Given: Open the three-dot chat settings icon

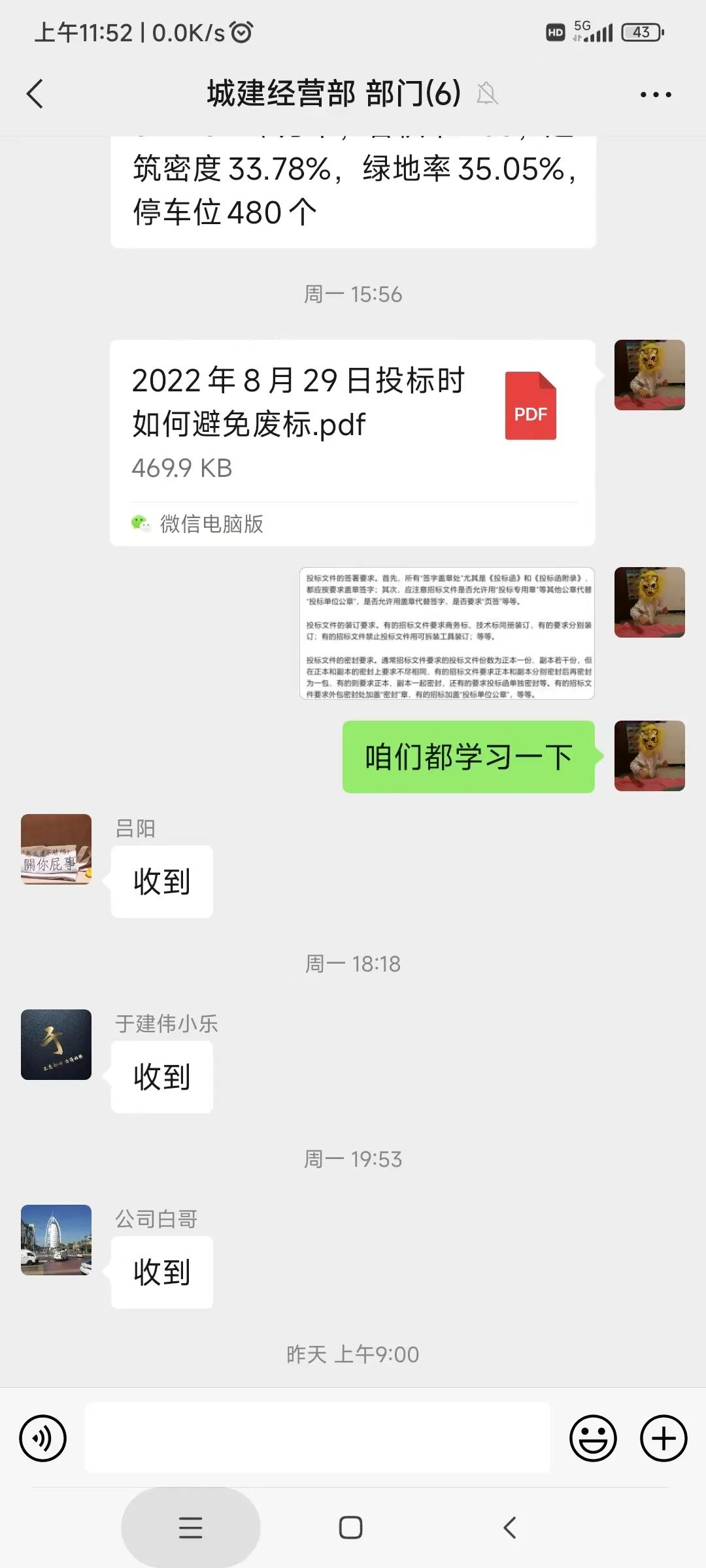Looking at the screenshot, I should (654, 94).
